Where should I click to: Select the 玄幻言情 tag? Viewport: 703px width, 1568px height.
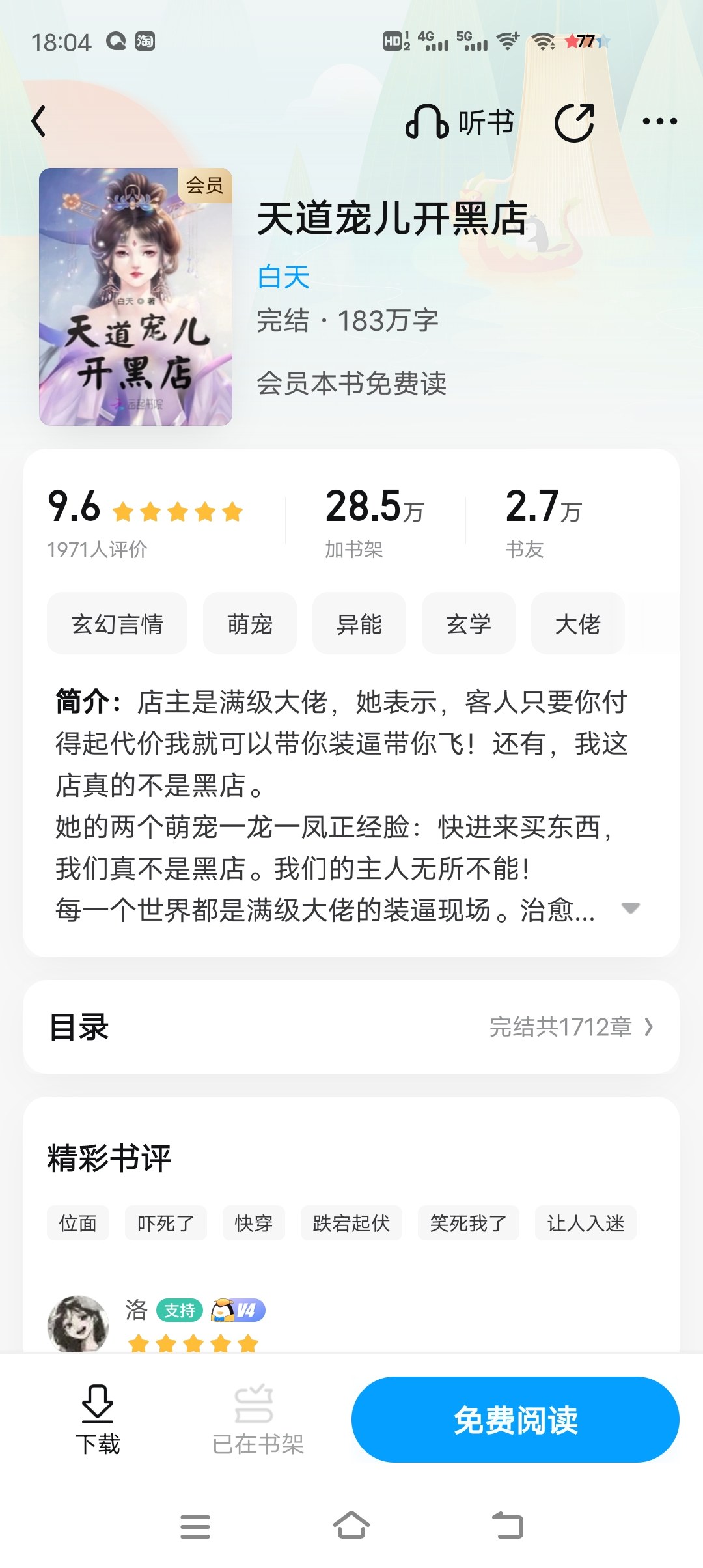117,624
